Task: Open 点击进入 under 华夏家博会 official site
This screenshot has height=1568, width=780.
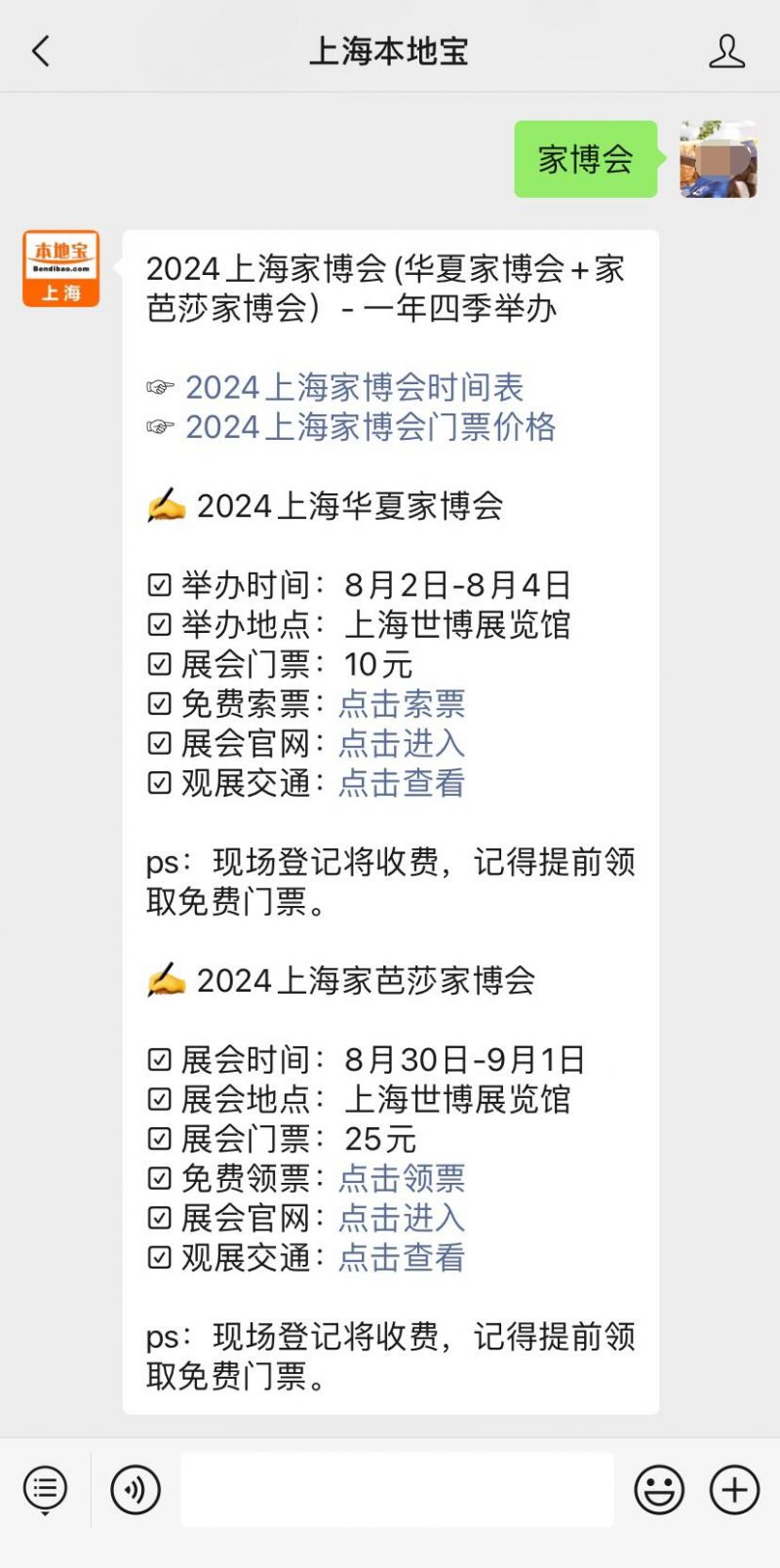Action: tap(402, 744)
